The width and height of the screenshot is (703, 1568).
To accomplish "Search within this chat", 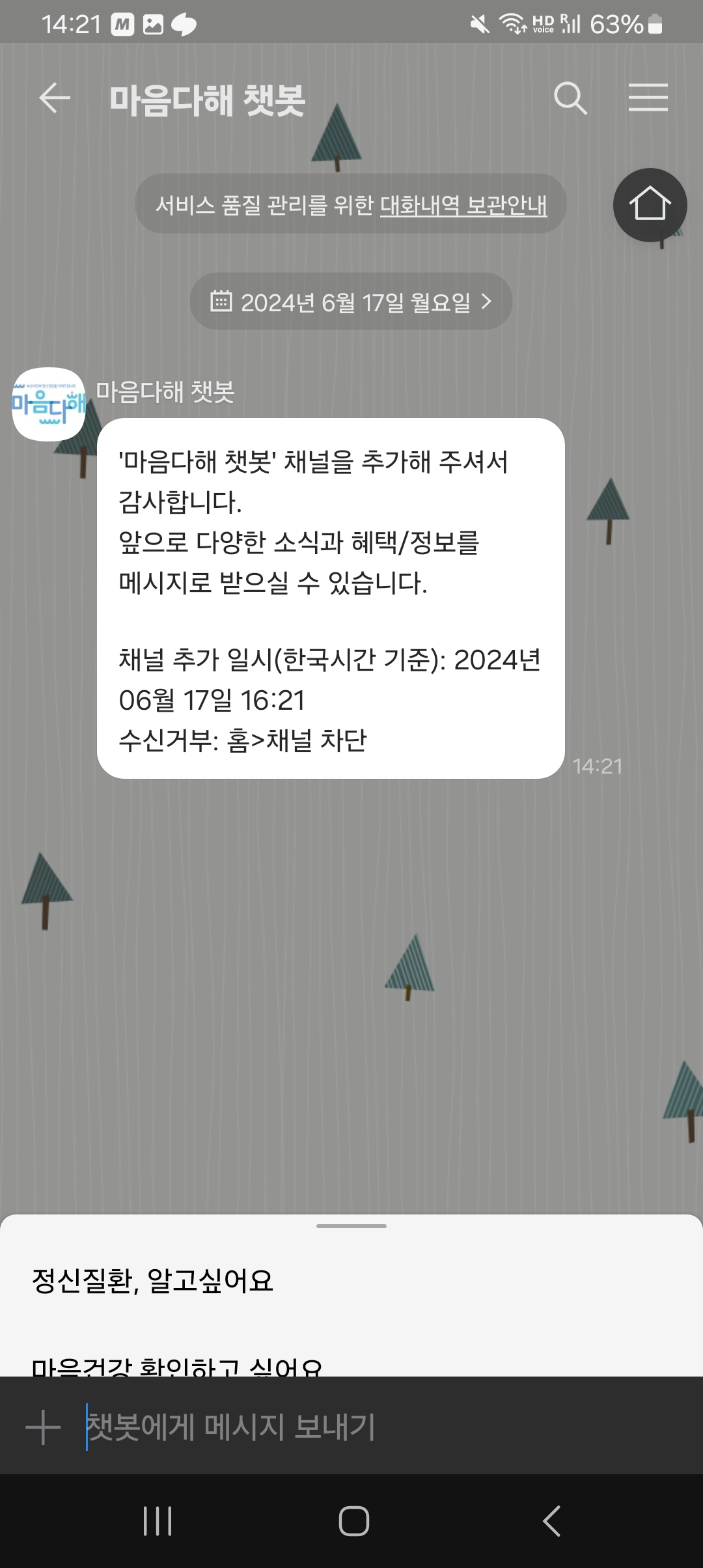I will pyautogui.click(x=570, y=99).
